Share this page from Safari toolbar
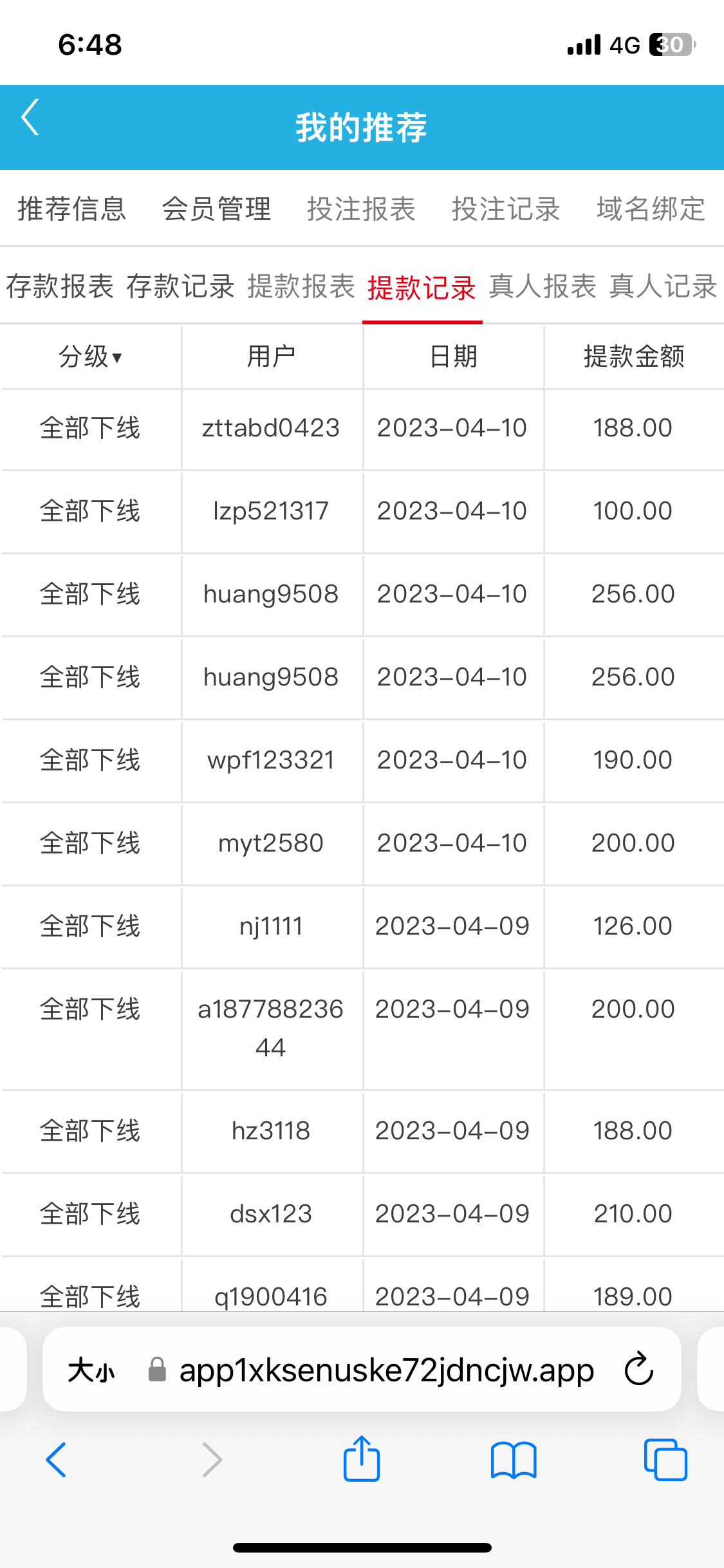Screen dimensions: 724x1568 (x=362, y=1459)
